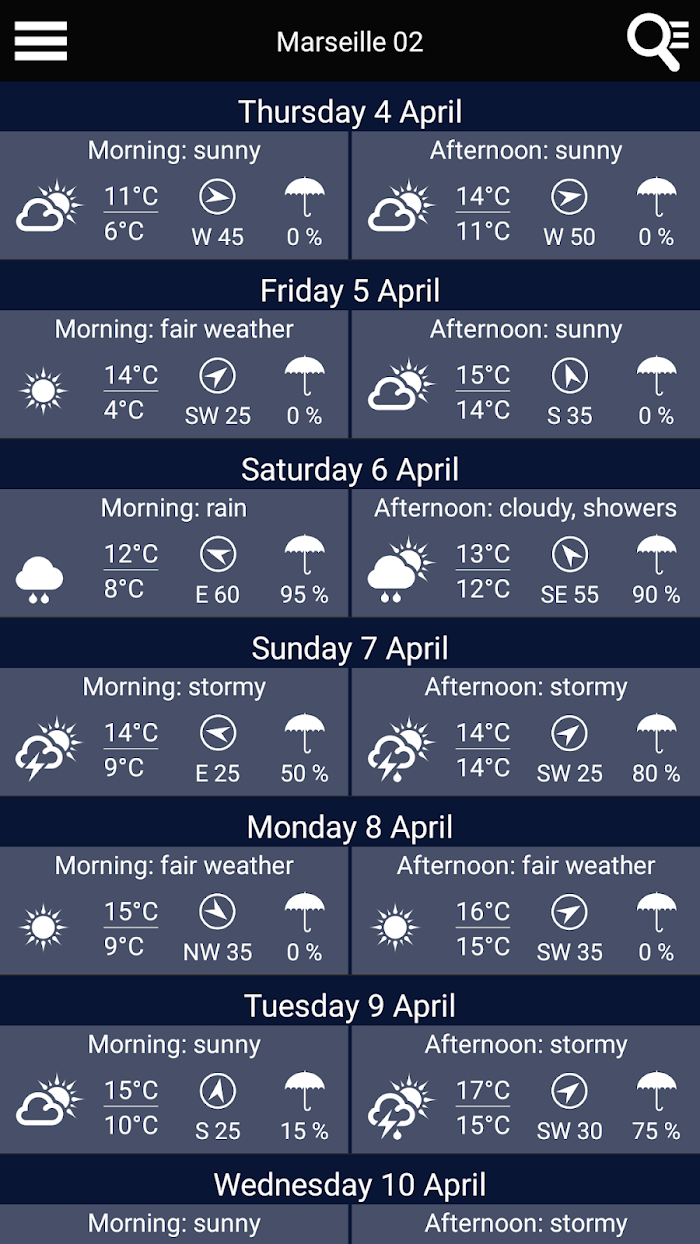The image size is (700, 1244).
Task: Show Tuesday 9 April afternoon stormy details
Action: (526, 1090)
